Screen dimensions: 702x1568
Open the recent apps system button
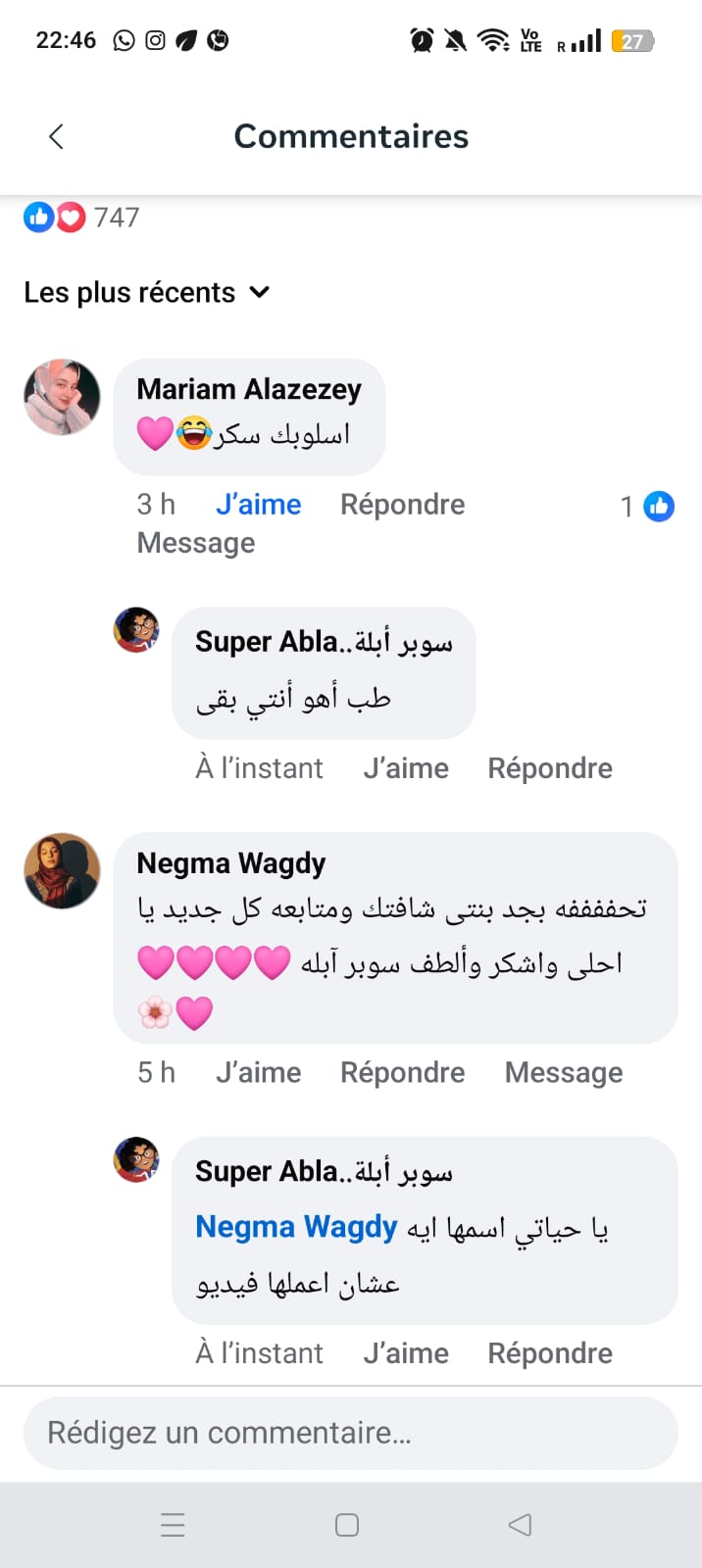[x=173, y=1525]
